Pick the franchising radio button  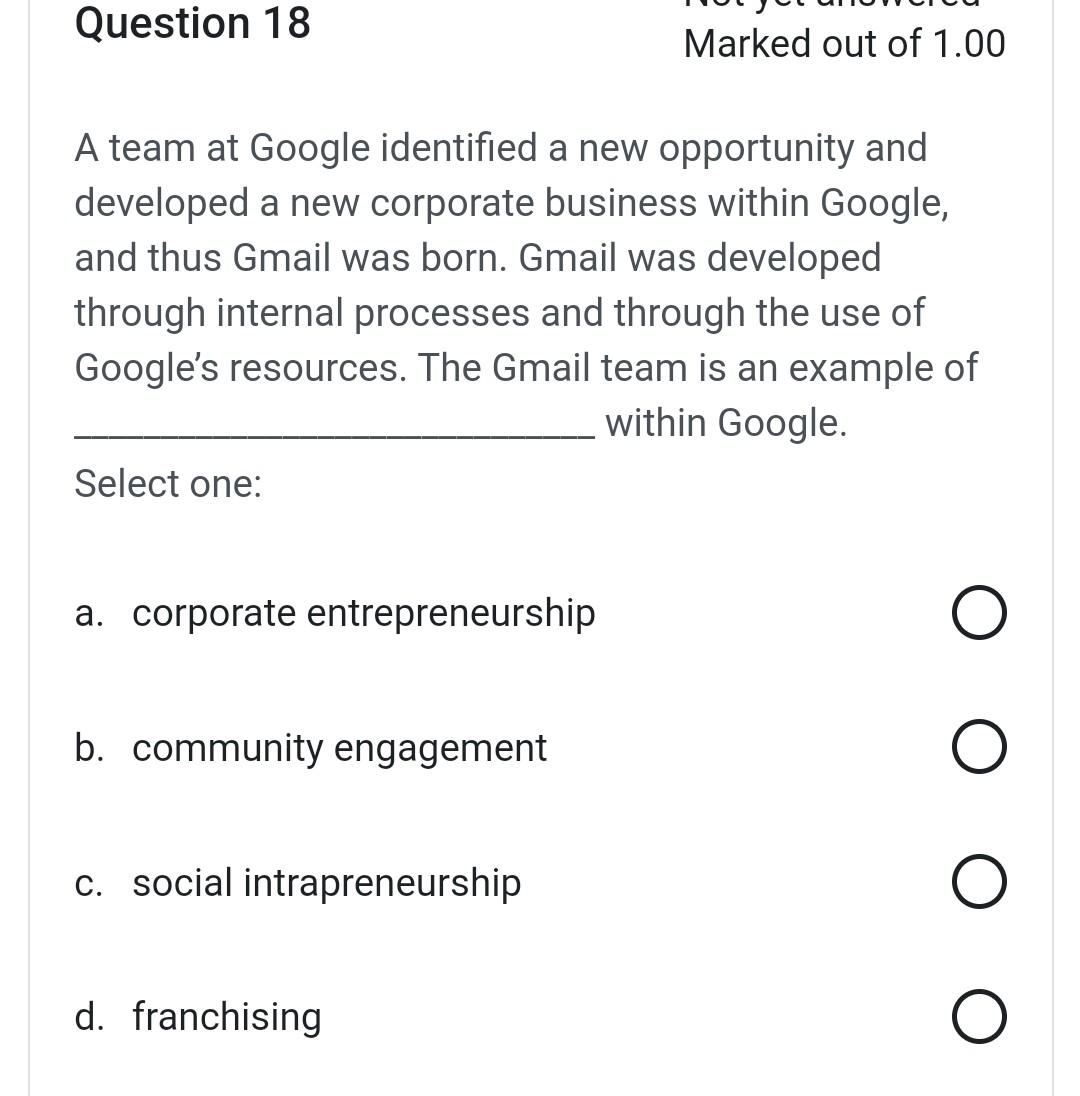pos(979,1017)
